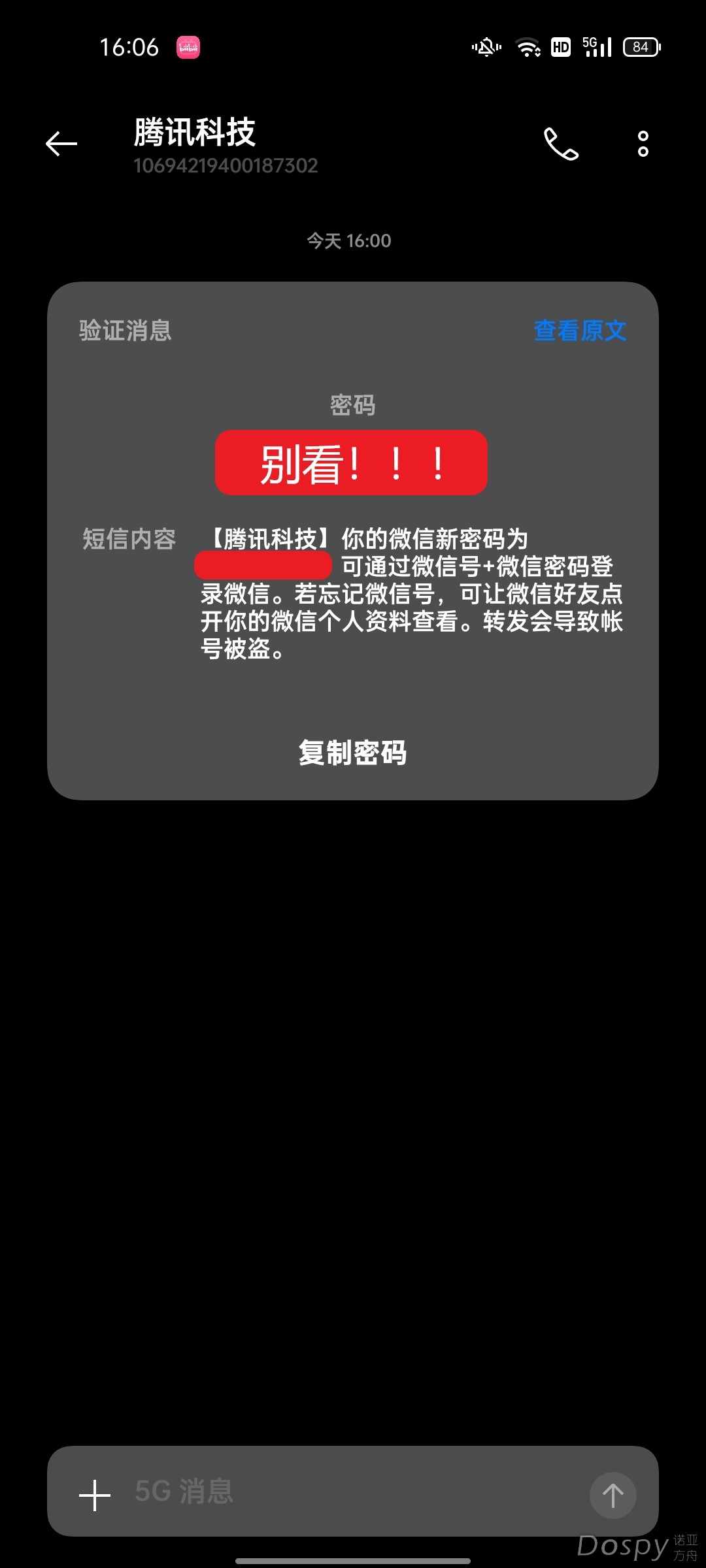Tap 查看原文 to view original message
706x1568 pixels.
[580, 331]
